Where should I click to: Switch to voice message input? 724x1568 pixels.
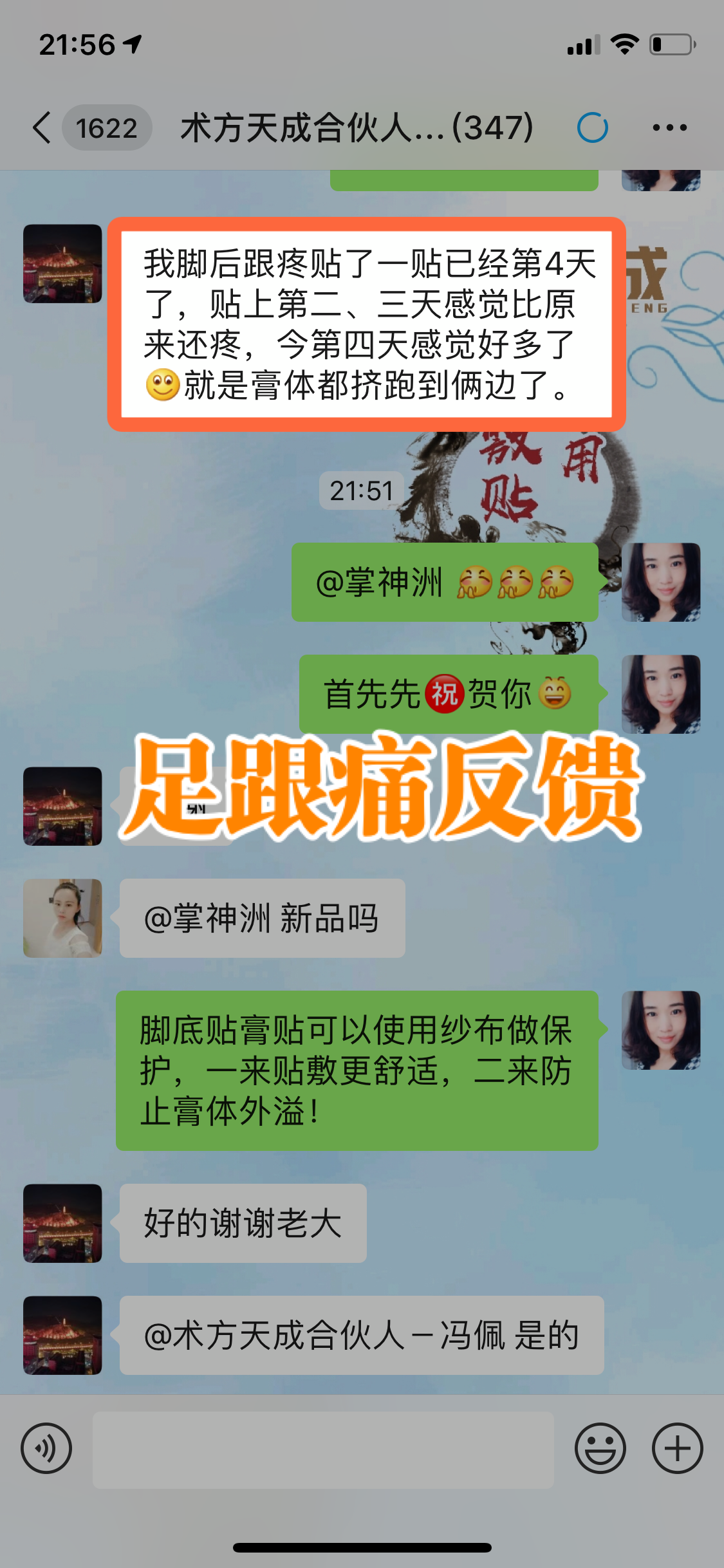click(x=46, y=1448)
